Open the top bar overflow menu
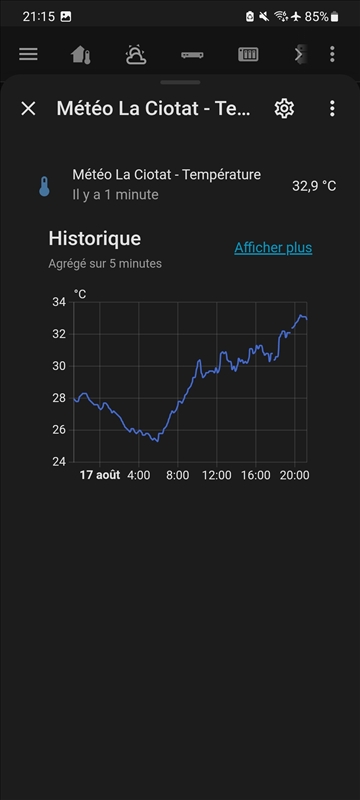This screenshot has width=360, height=800. click(x=332, y=54)
